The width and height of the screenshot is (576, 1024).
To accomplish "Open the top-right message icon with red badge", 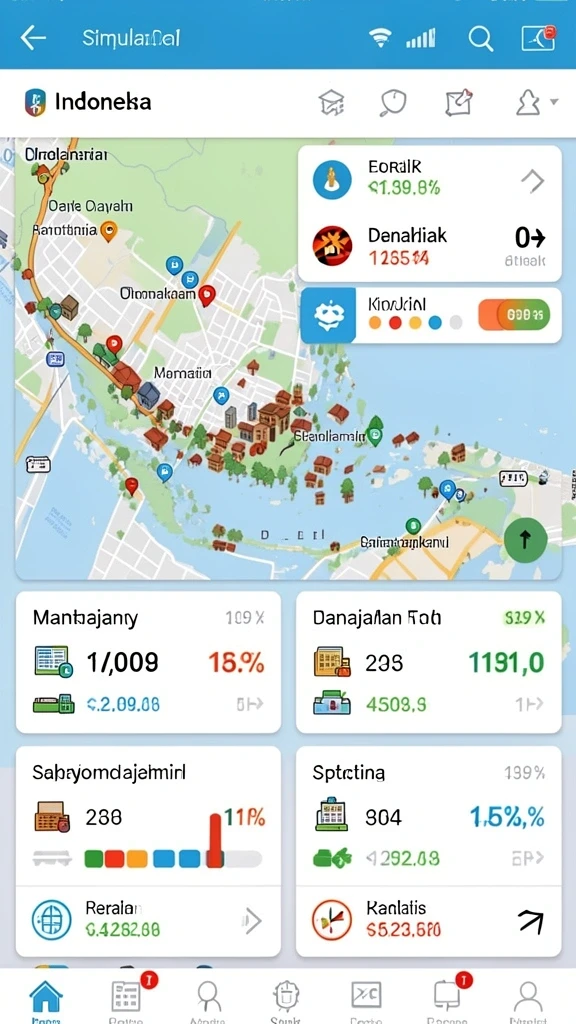I will (538, 38).
